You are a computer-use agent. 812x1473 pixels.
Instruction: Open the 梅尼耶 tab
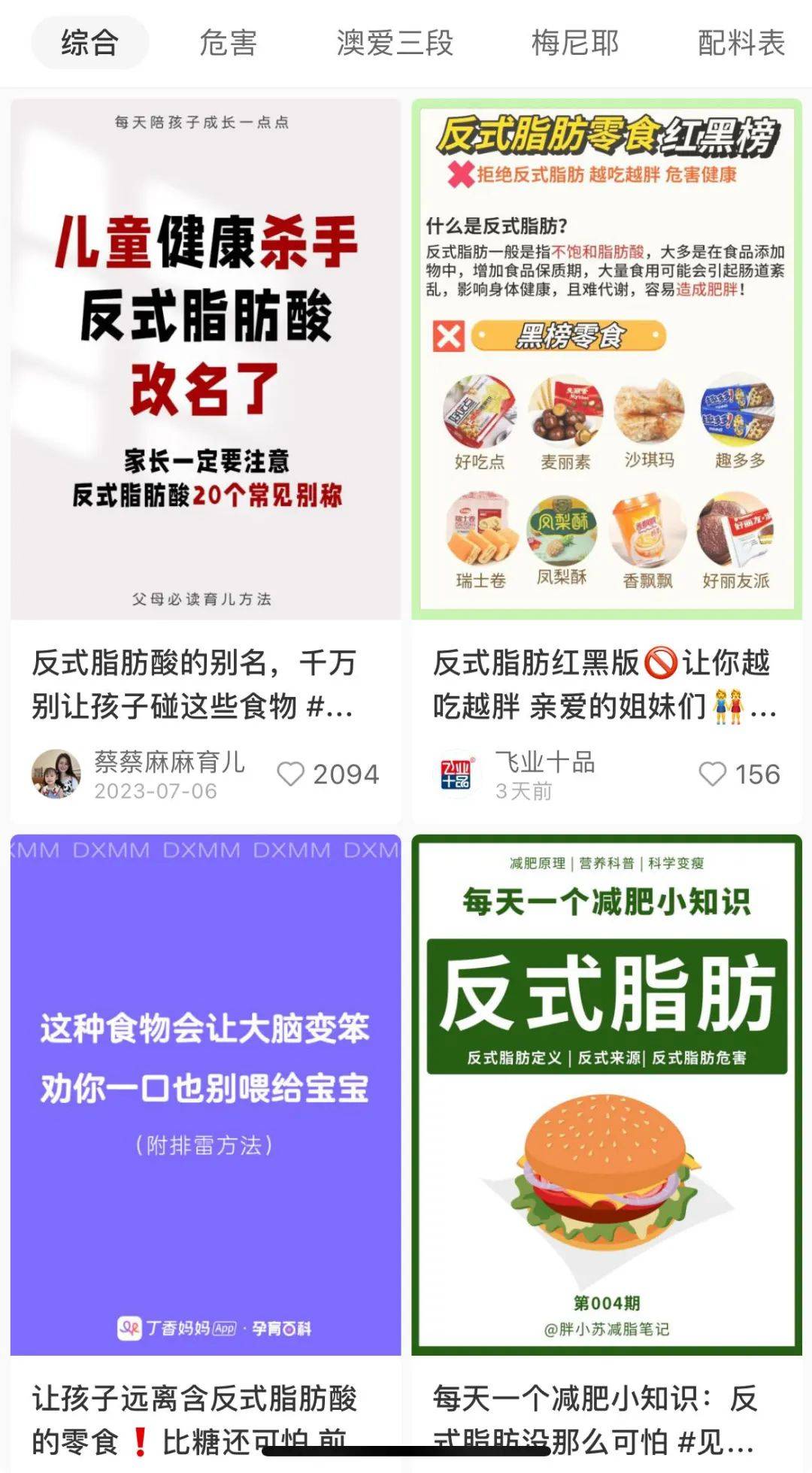[575, 43]
